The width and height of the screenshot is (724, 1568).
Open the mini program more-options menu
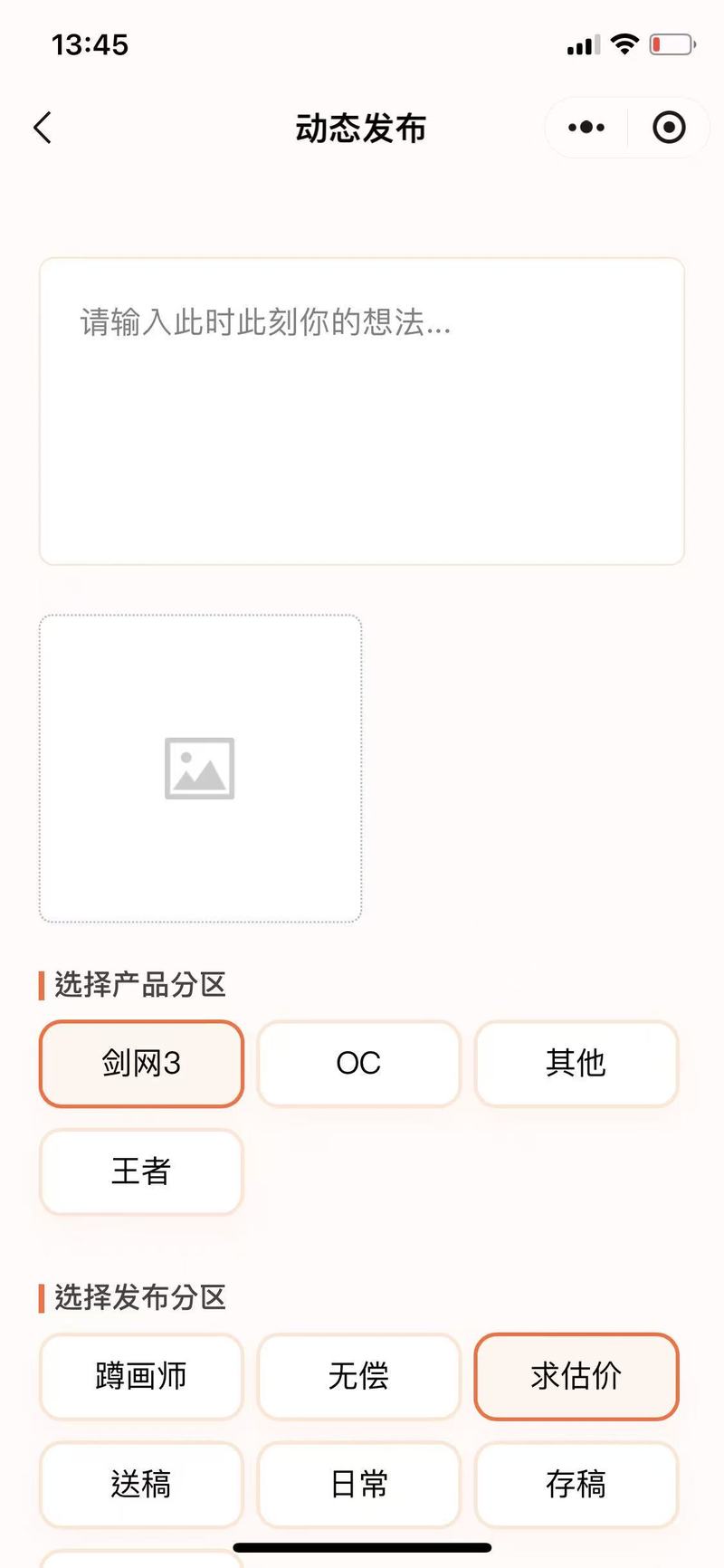(586, 128)
